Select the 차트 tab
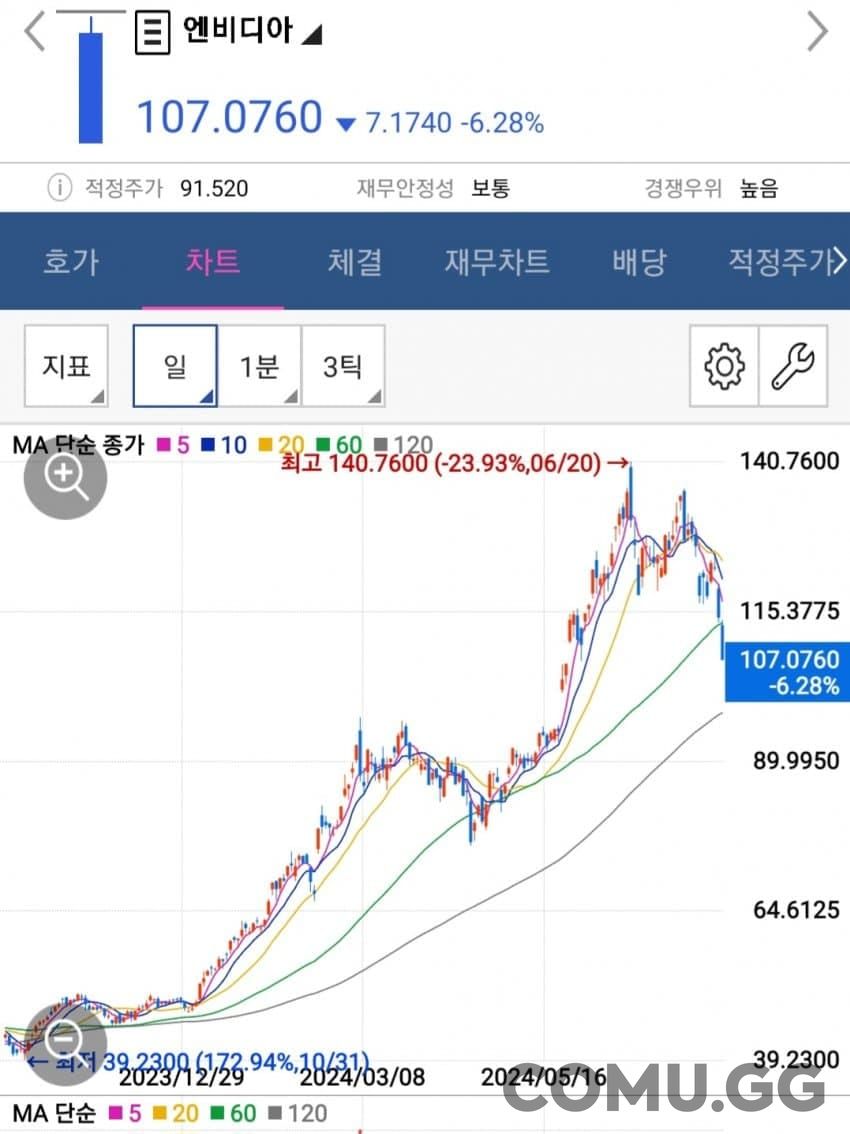The image size is (850, 1134). coord(212,261)
